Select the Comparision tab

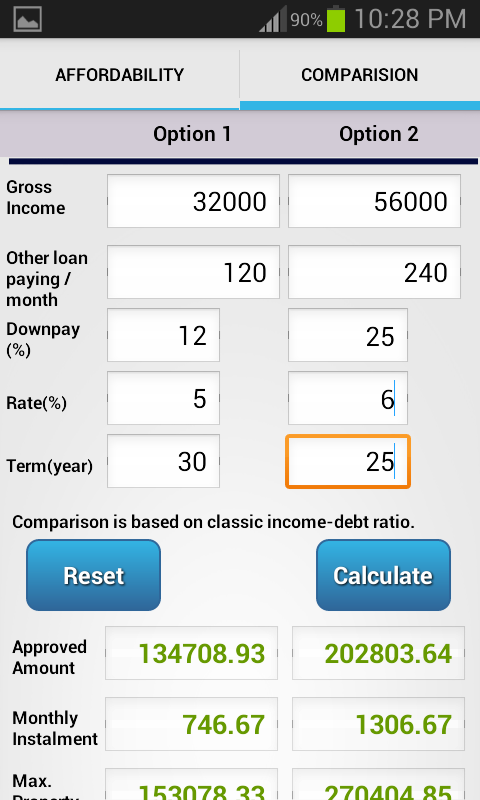[360, 74]
